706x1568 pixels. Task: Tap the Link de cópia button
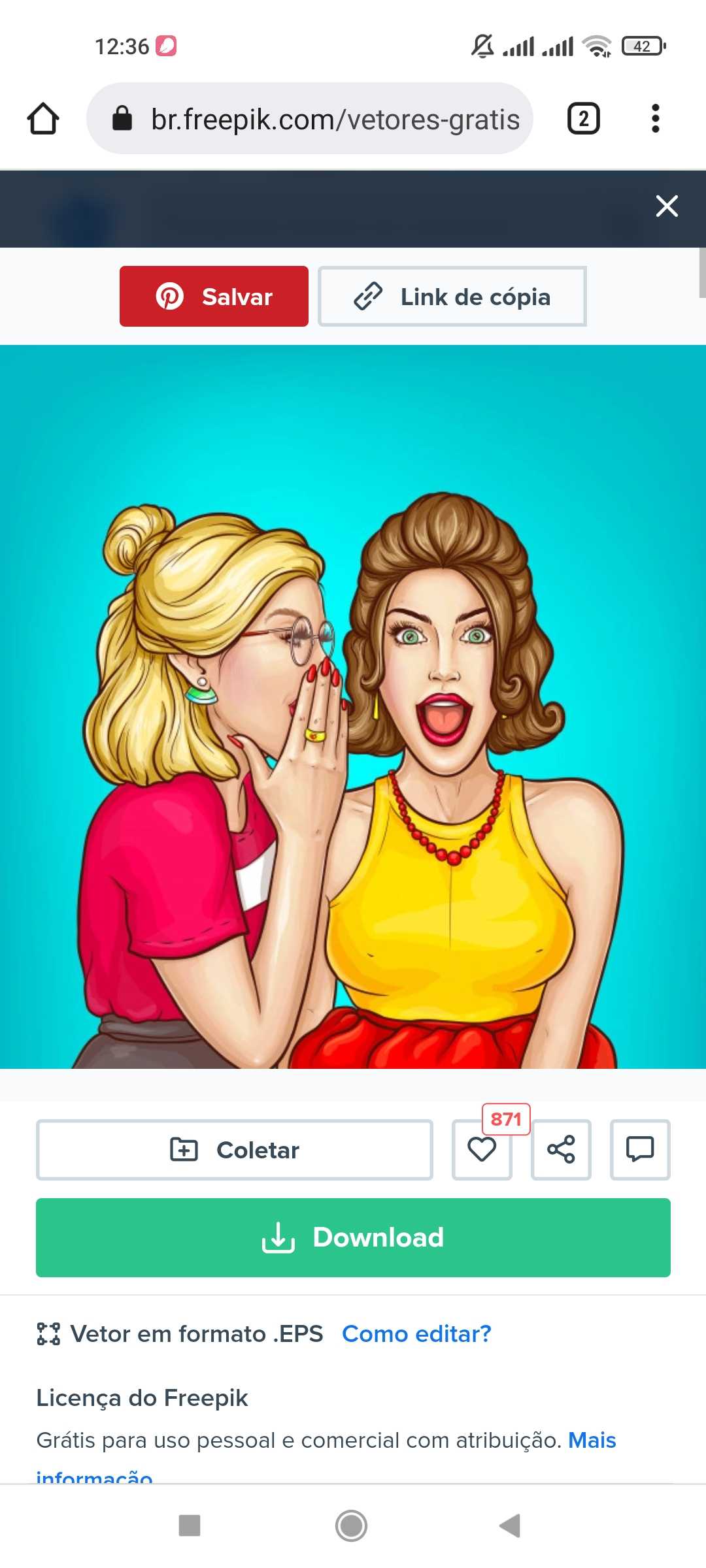coord(452,297)
